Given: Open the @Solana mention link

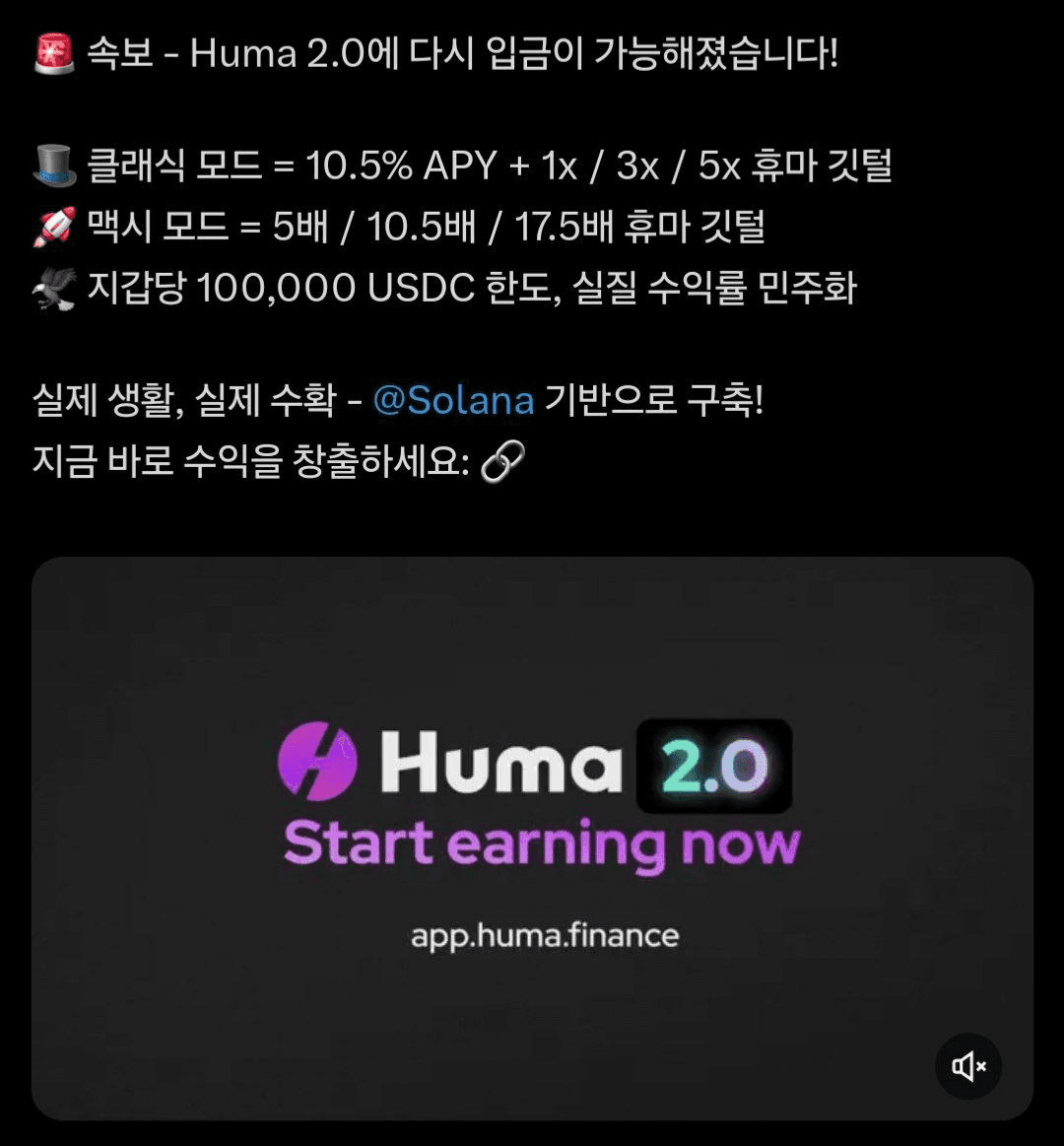Looking at the screenshot, I should (453, 401).
